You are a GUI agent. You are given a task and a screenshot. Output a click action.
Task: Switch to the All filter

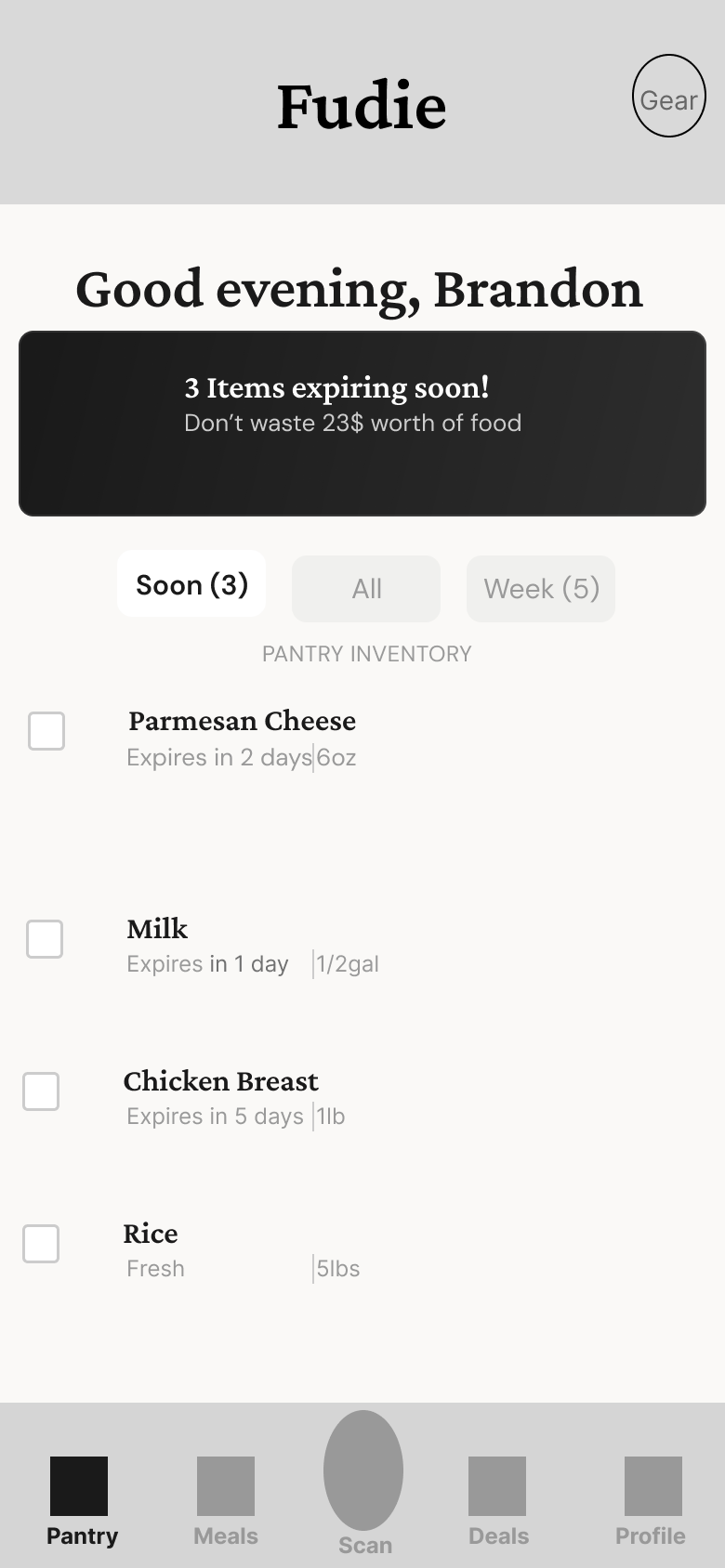[365, 588]
